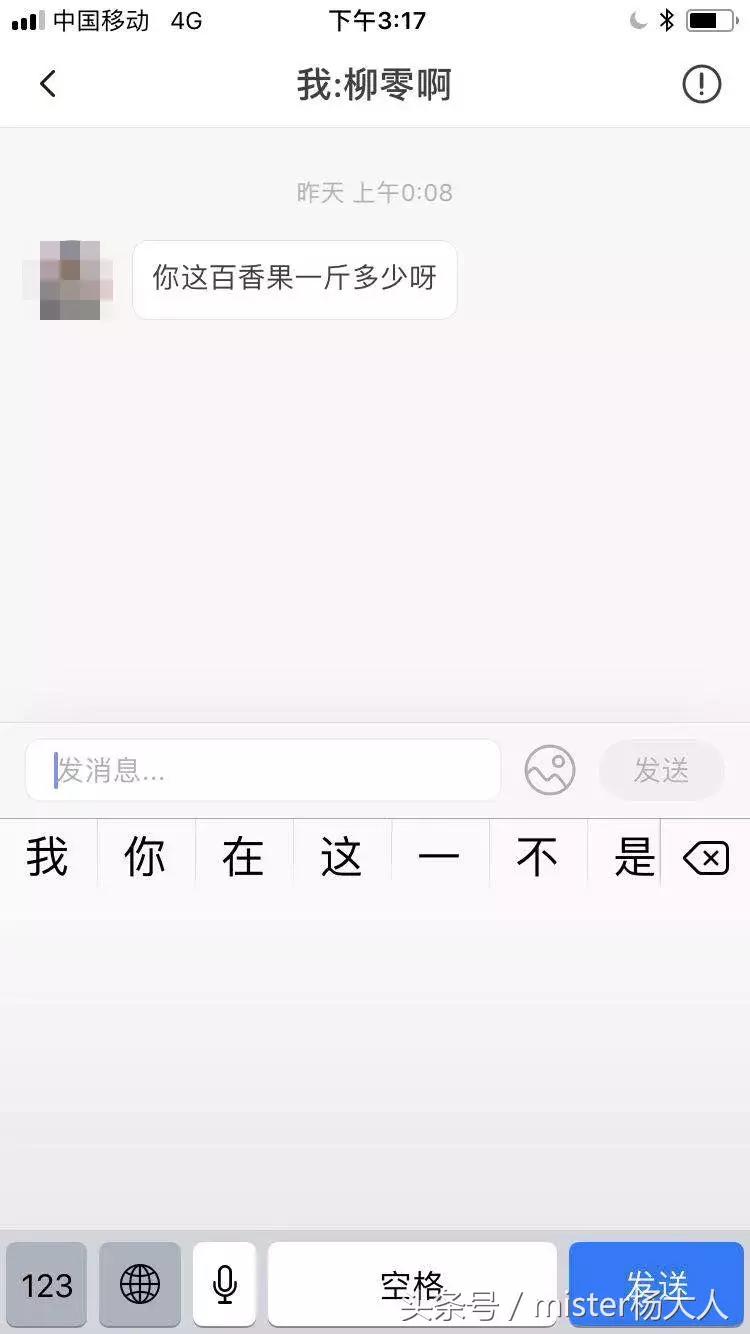The image size is (750, 1334).
Task: Tap the back arrow to leave the chat
Action: pyautogui.click(x=48, y=84)
